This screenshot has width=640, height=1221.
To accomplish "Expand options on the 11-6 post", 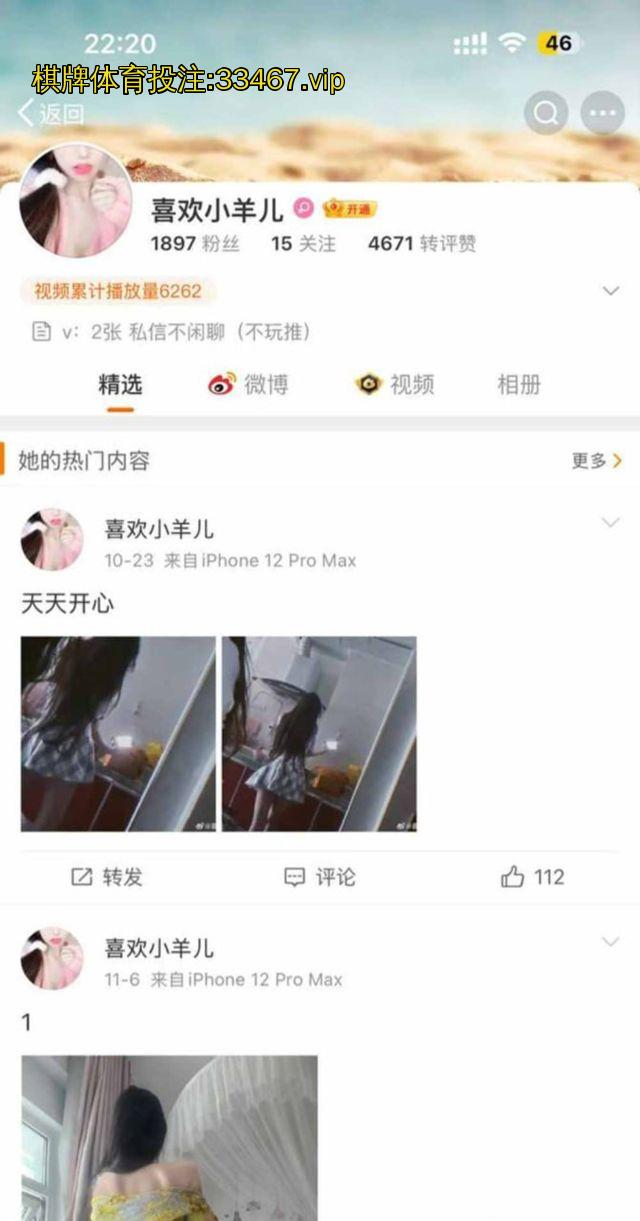I will (x=610, y=942).
